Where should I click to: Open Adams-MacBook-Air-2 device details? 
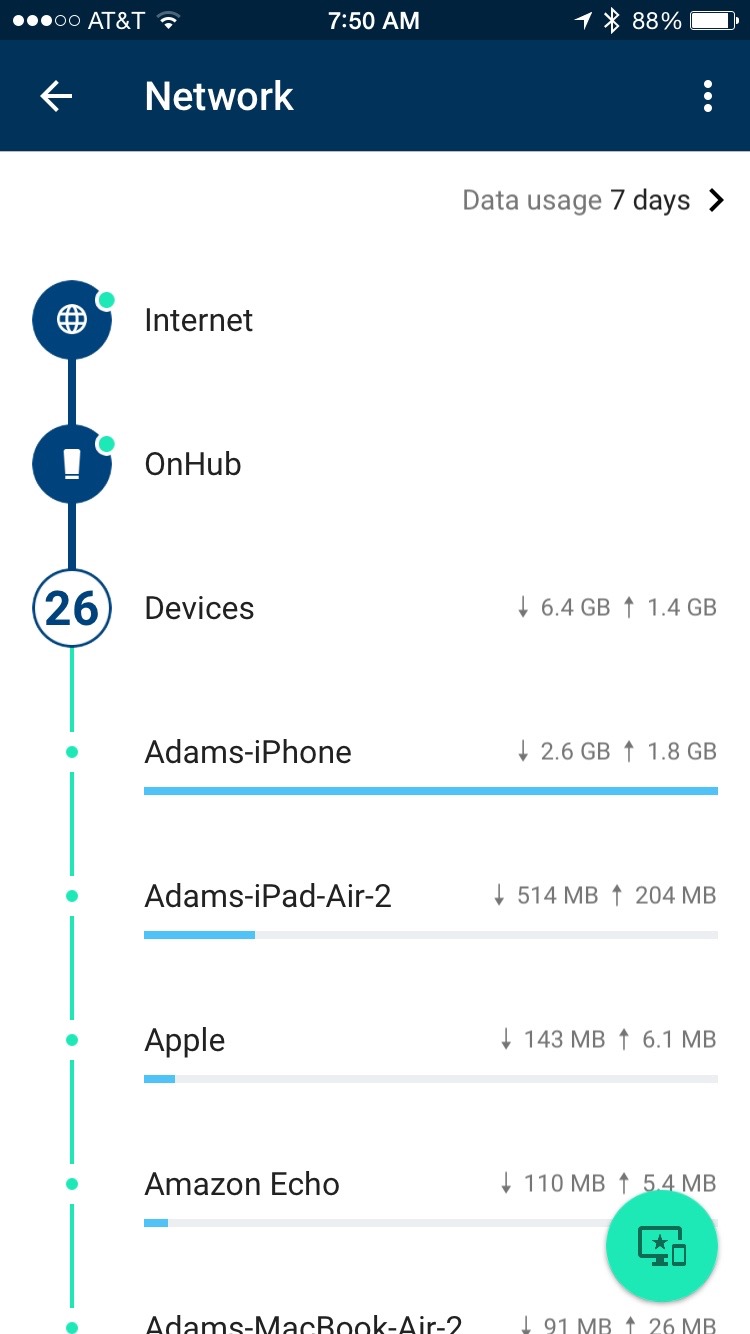(303, 1322)
